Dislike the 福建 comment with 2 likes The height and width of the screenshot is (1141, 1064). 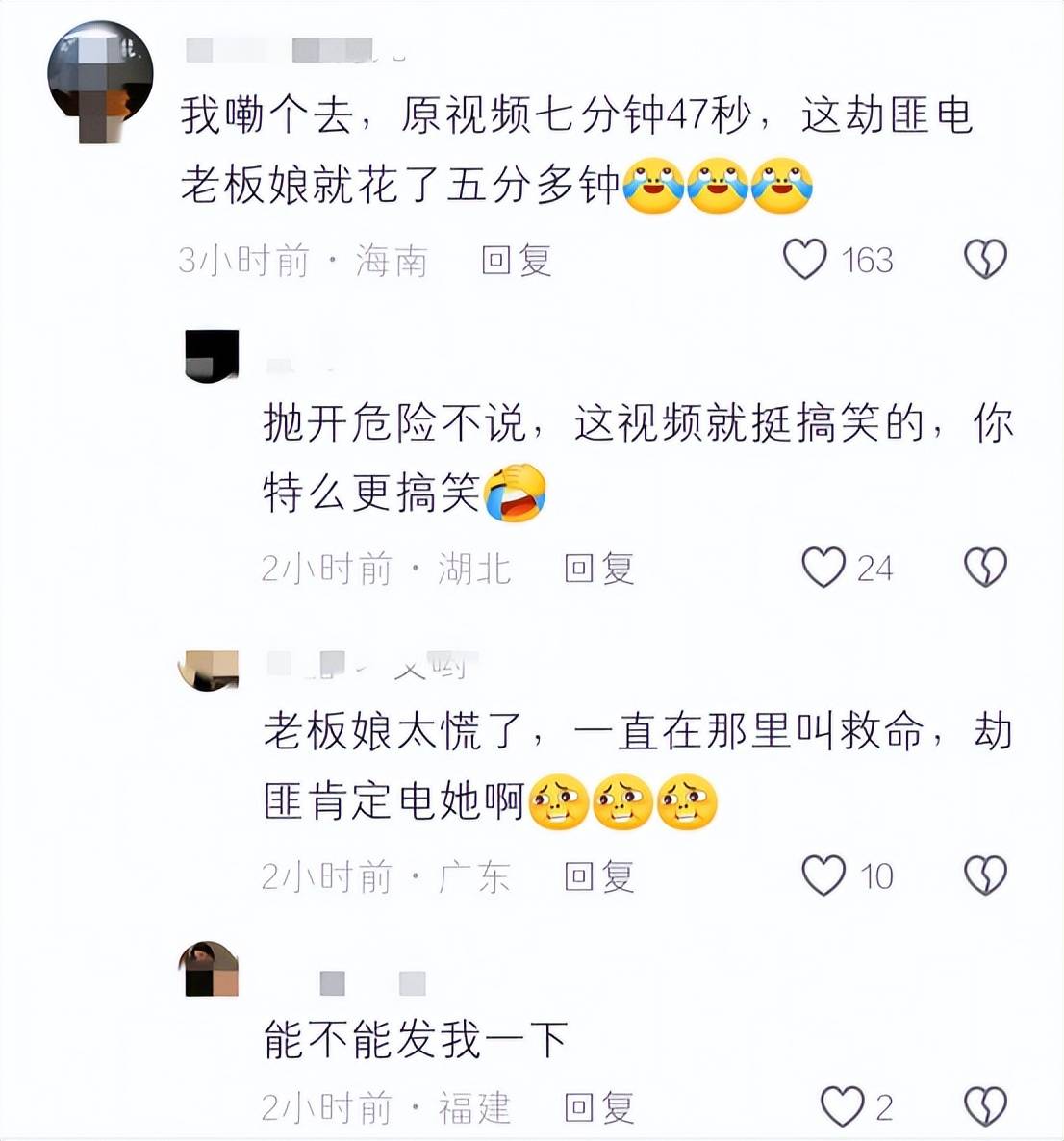tap(985, 1106)
